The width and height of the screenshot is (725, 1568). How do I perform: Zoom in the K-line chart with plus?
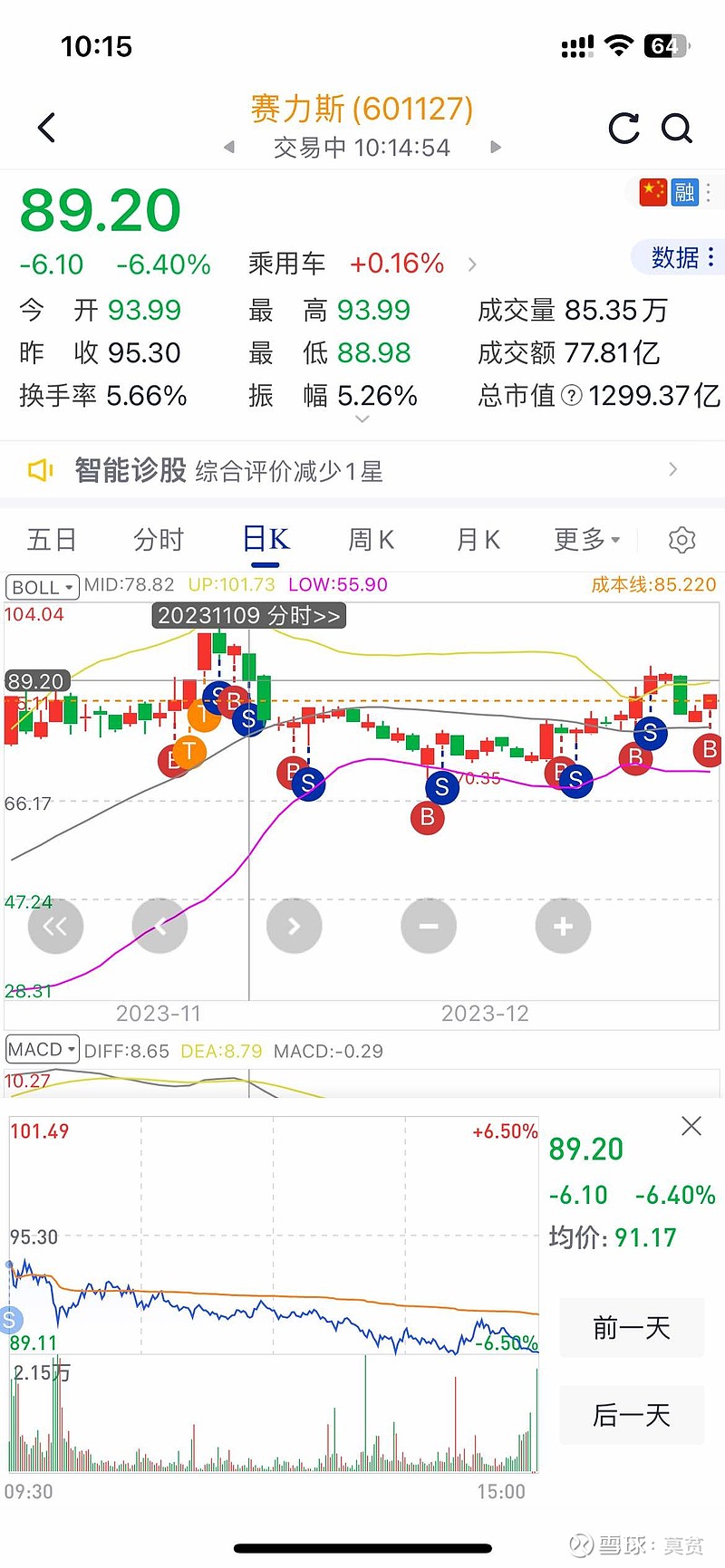(563, 926)
